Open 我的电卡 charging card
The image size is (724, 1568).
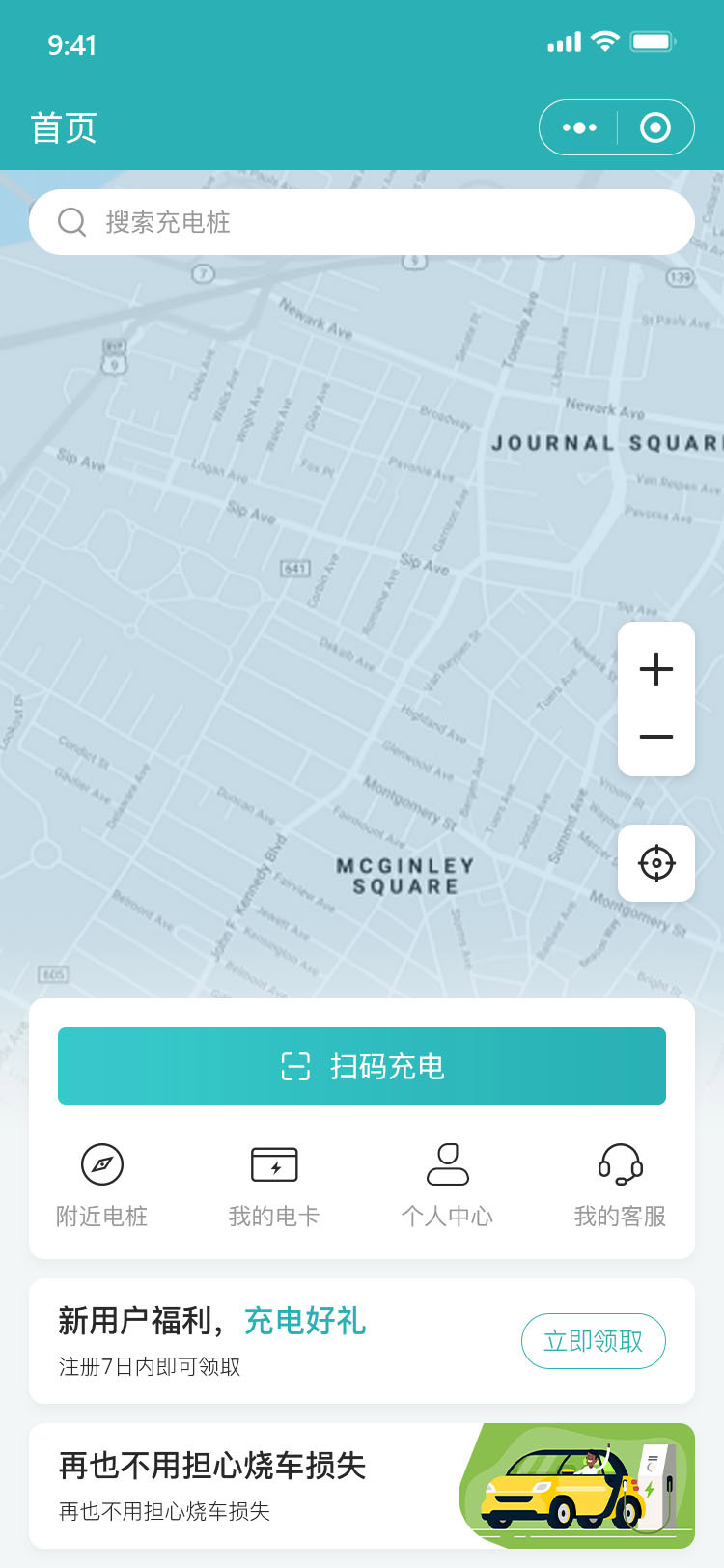(274, 1185)
